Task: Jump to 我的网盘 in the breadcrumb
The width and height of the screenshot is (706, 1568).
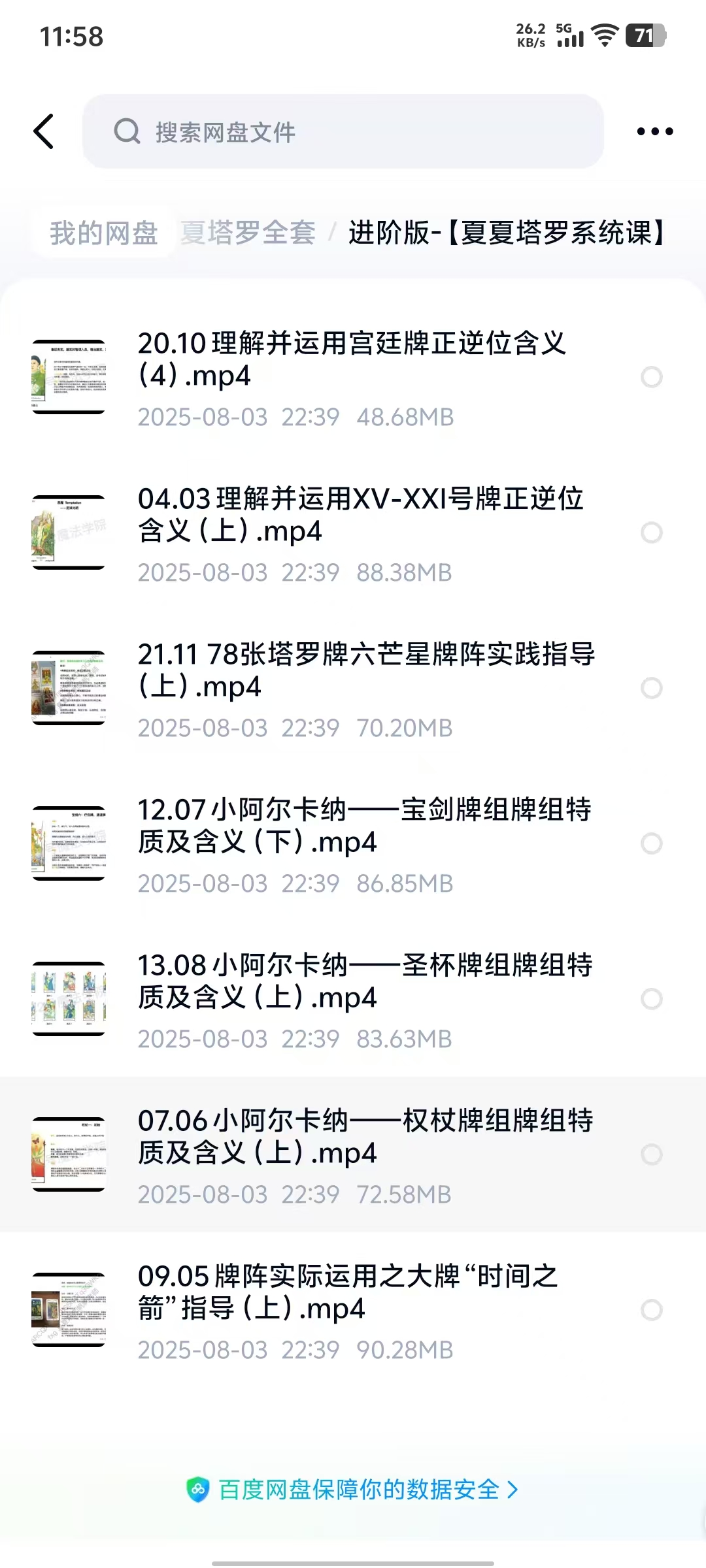Action: pos(104,233)
